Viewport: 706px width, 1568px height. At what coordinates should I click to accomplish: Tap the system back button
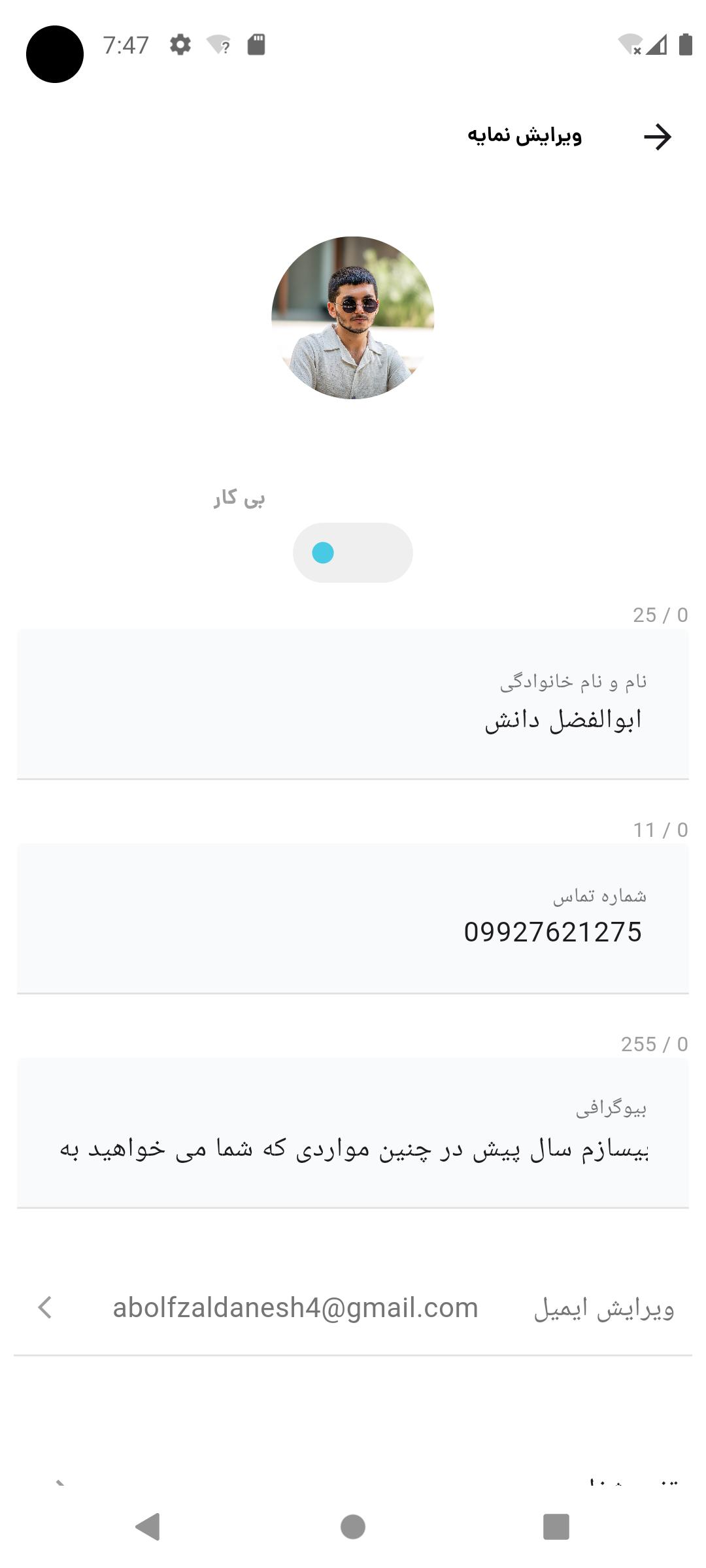point(148,1527)
